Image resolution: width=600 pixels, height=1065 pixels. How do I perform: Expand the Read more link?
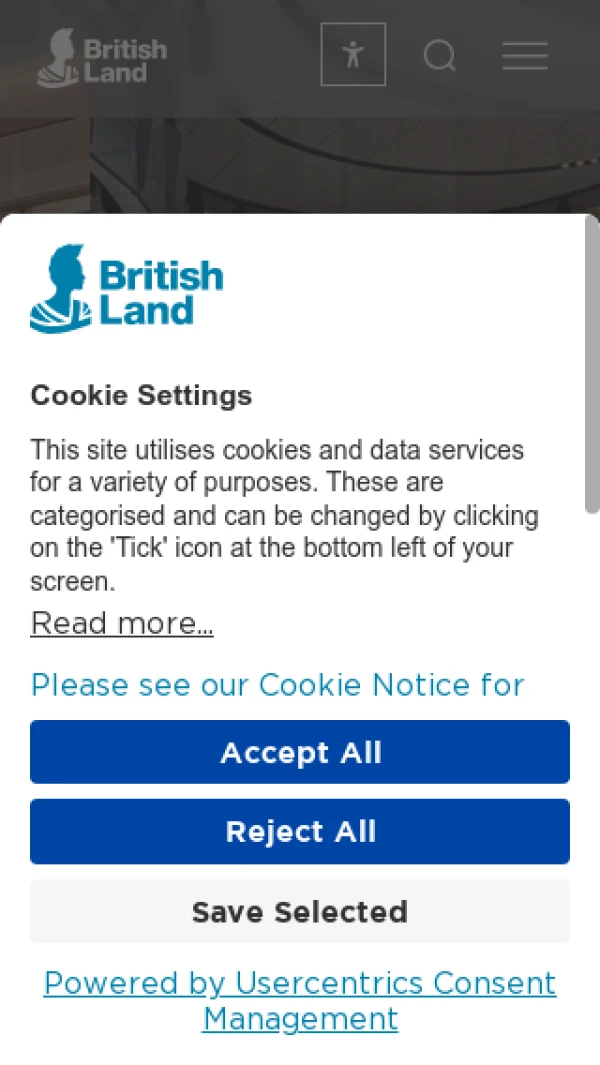(122, 623)
